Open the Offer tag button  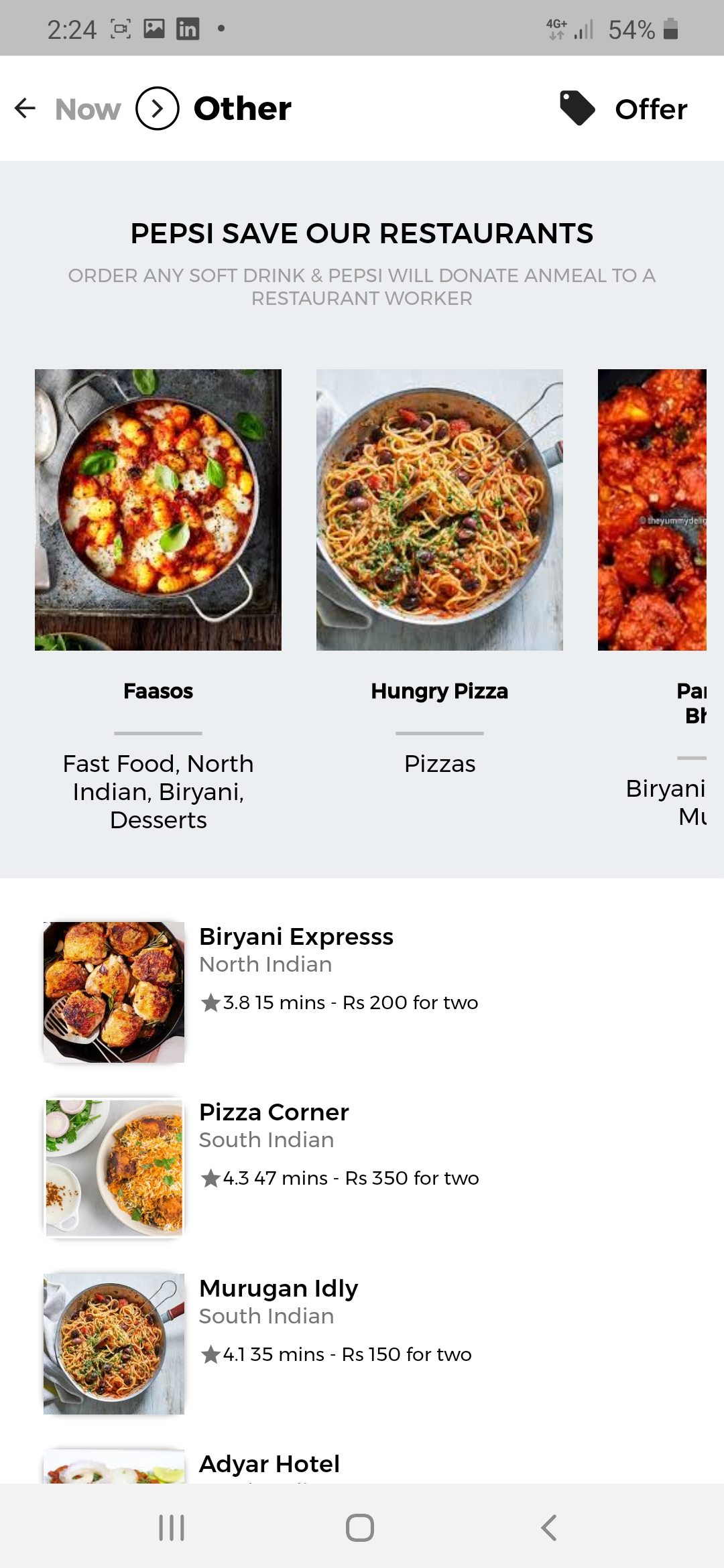tap(623, 109)
